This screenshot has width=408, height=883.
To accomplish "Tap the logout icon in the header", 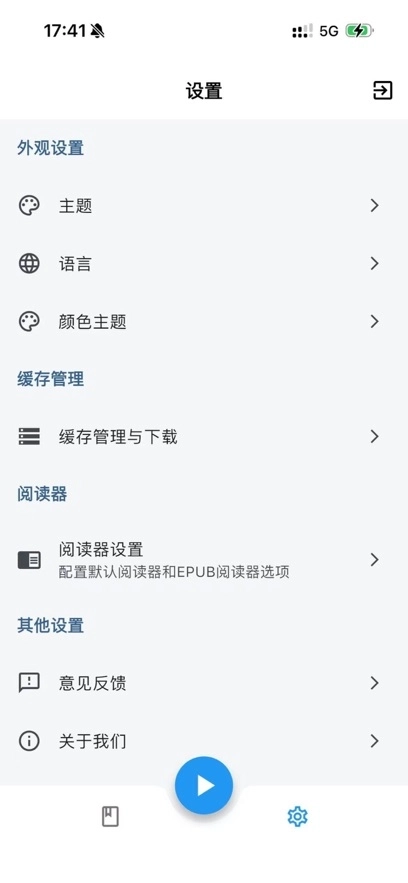I will click(x=383, y=90).
